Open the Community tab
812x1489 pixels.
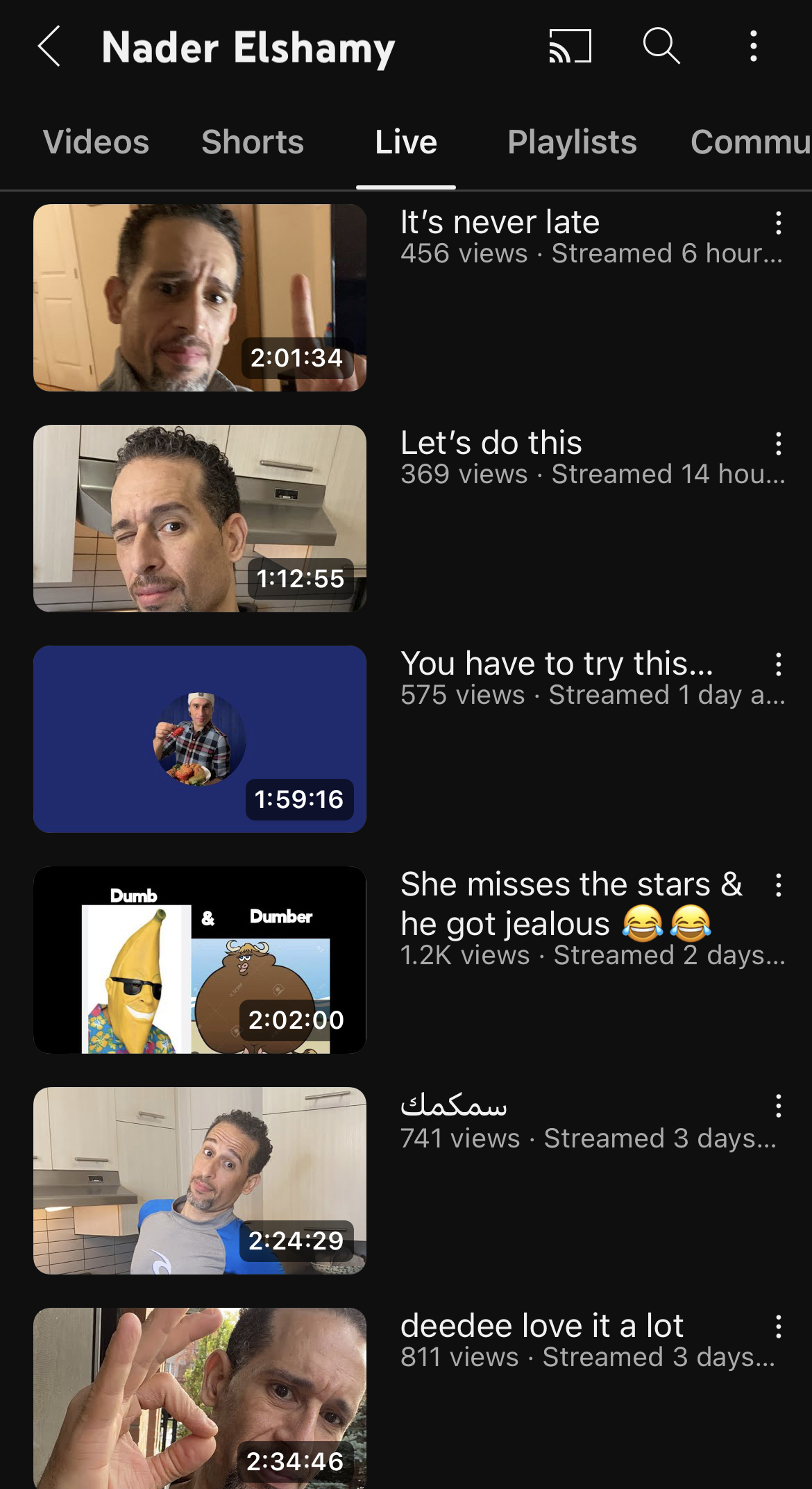click(751, 142)
